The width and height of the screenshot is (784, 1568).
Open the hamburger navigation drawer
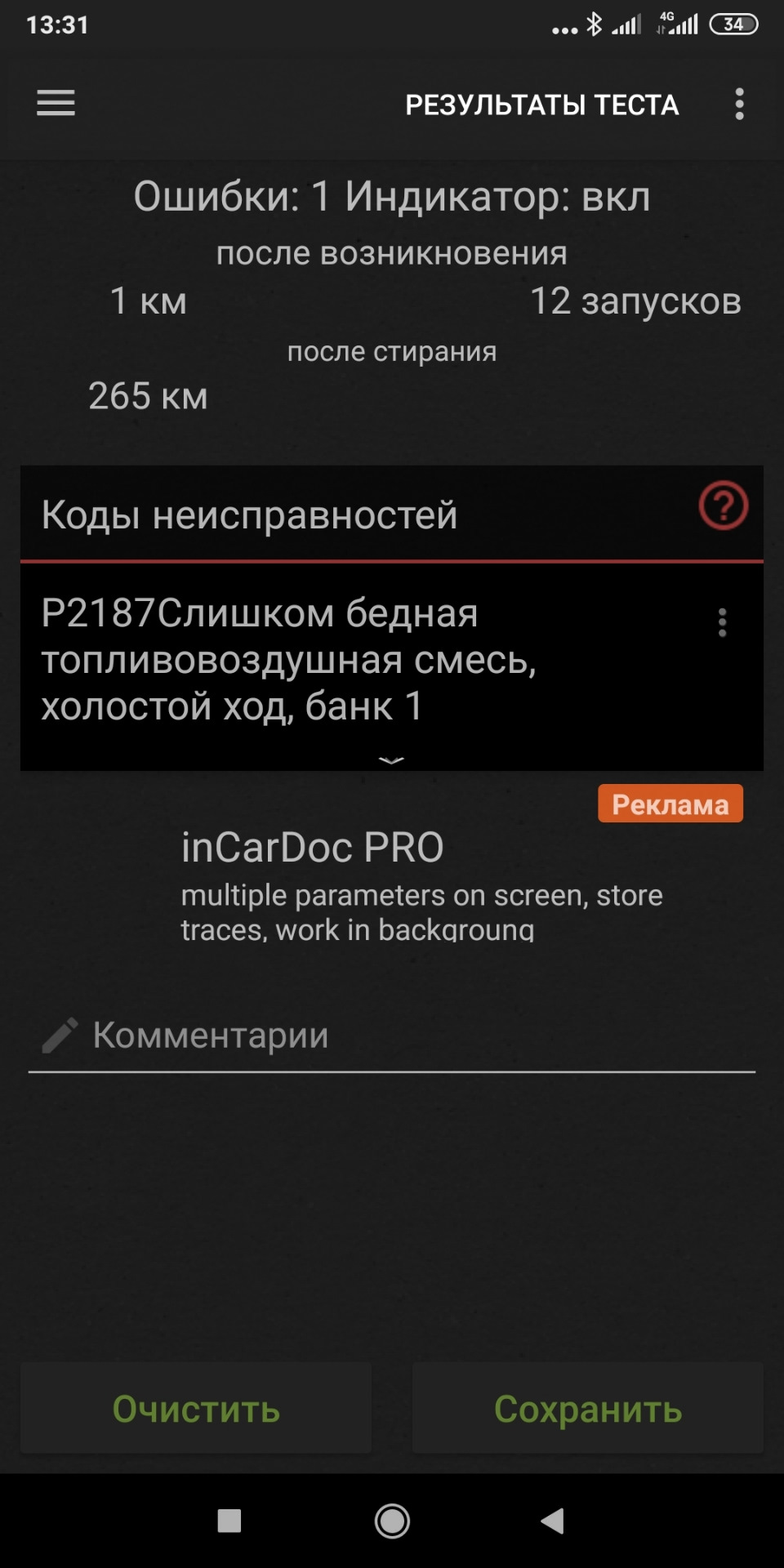(x=56, y=104)
